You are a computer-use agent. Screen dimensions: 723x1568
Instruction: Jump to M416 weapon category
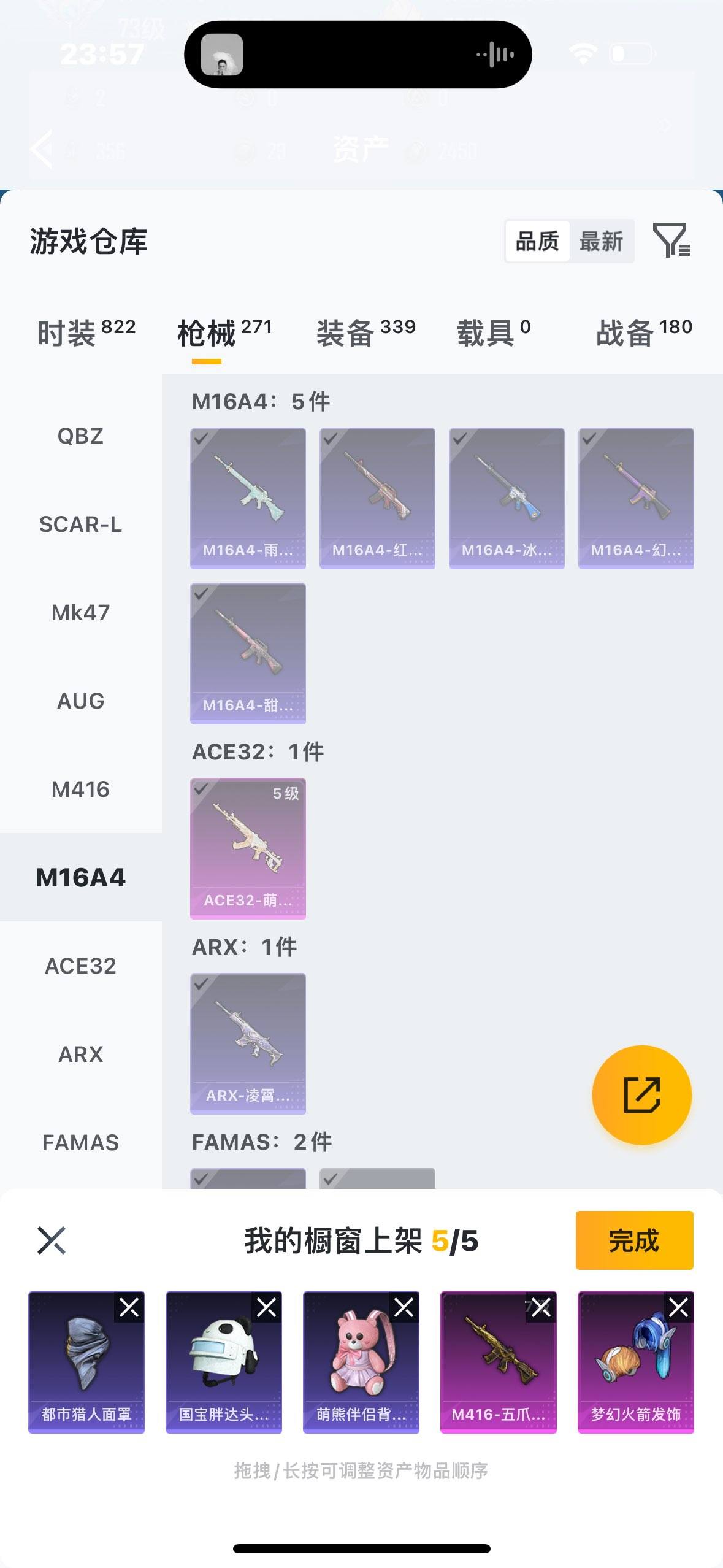coord(80,790)
